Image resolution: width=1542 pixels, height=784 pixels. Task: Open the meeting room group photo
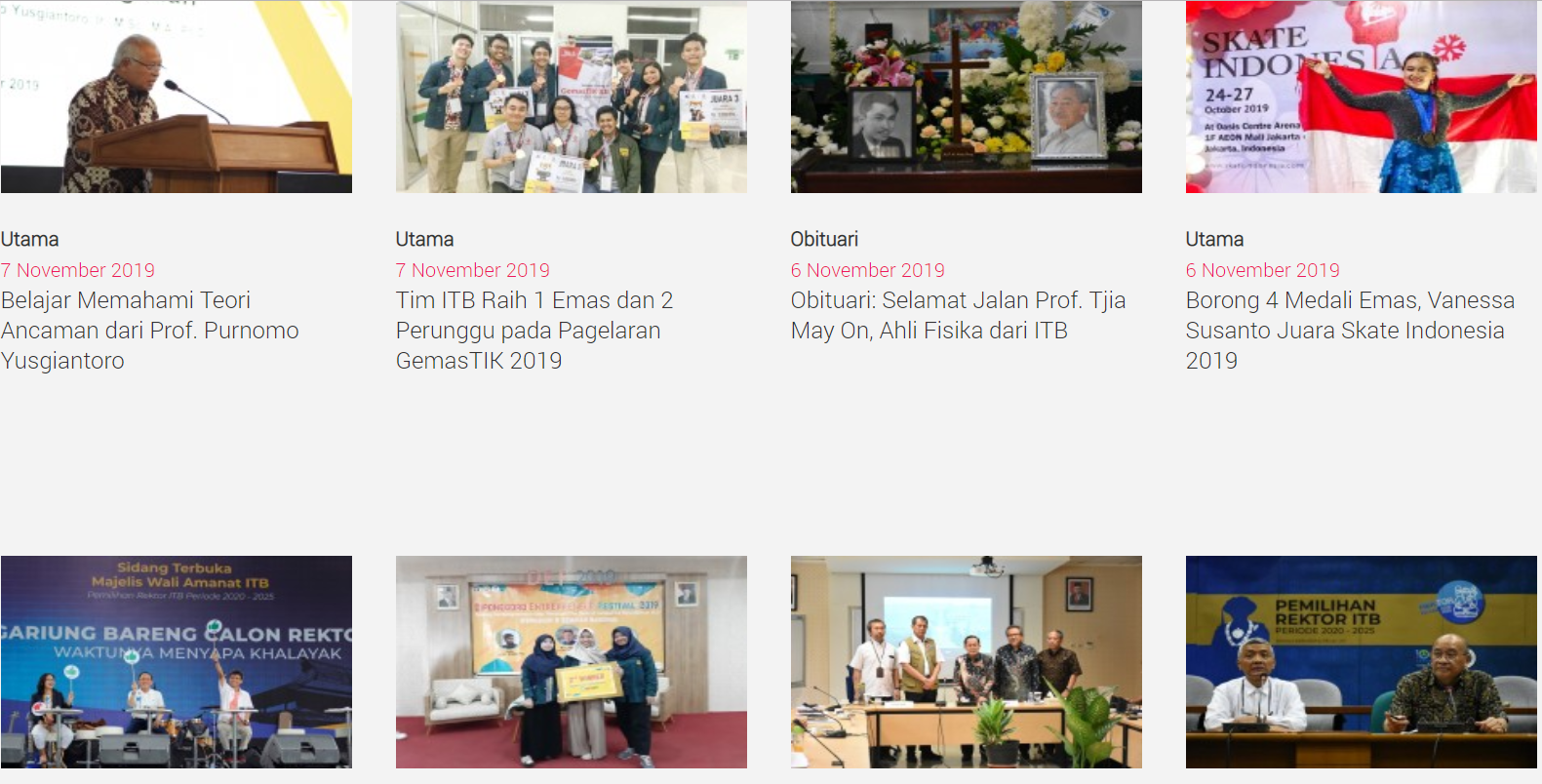(967, 662)
